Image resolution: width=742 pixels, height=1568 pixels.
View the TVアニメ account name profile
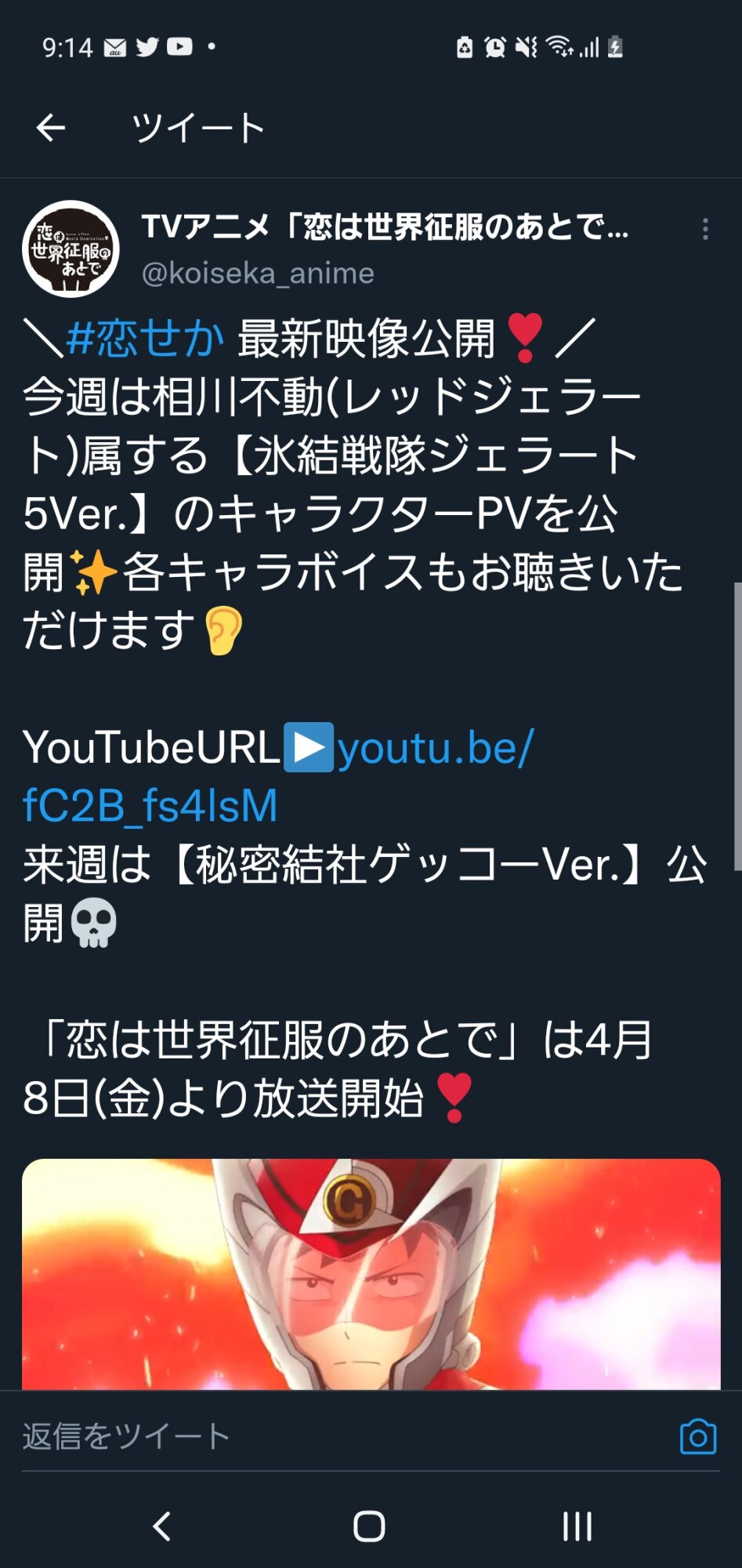tap(384, 227)
